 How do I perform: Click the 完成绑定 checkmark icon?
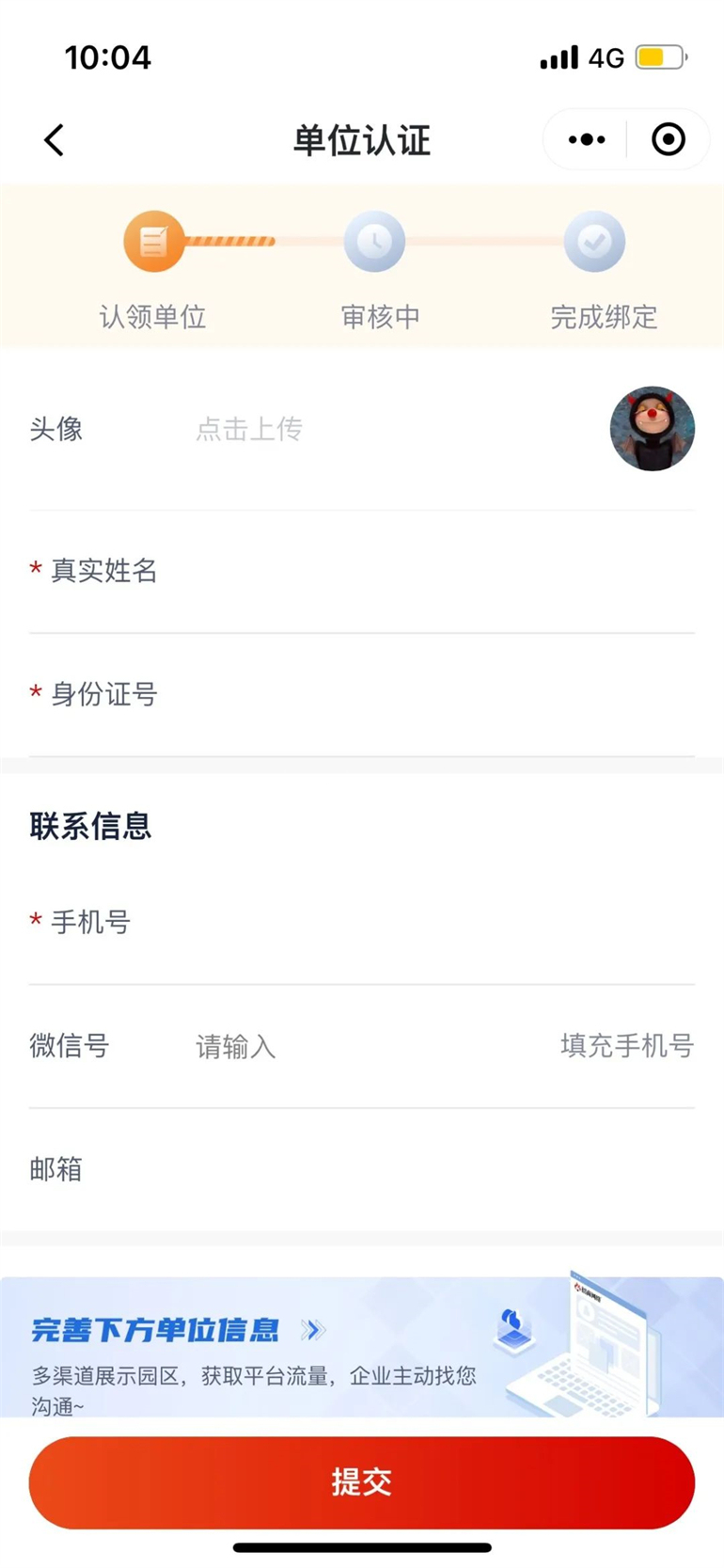point(595,241)
